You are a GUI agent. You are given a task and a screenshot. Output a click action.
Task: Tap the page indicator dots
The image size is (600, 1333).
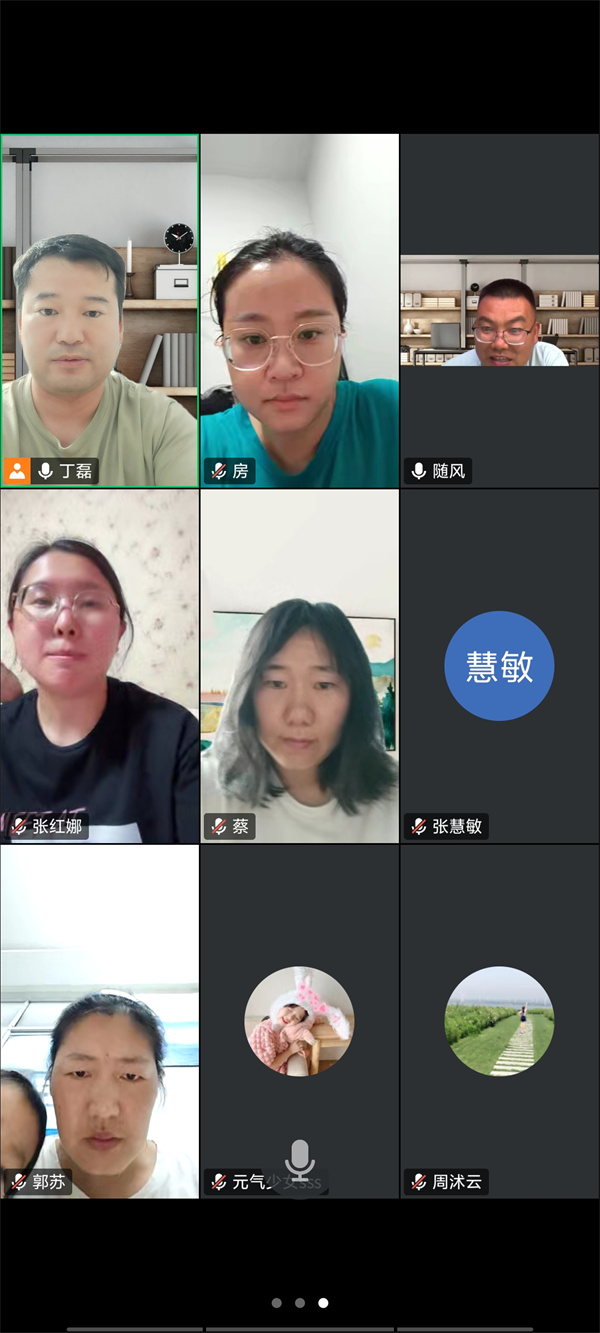300,1303
